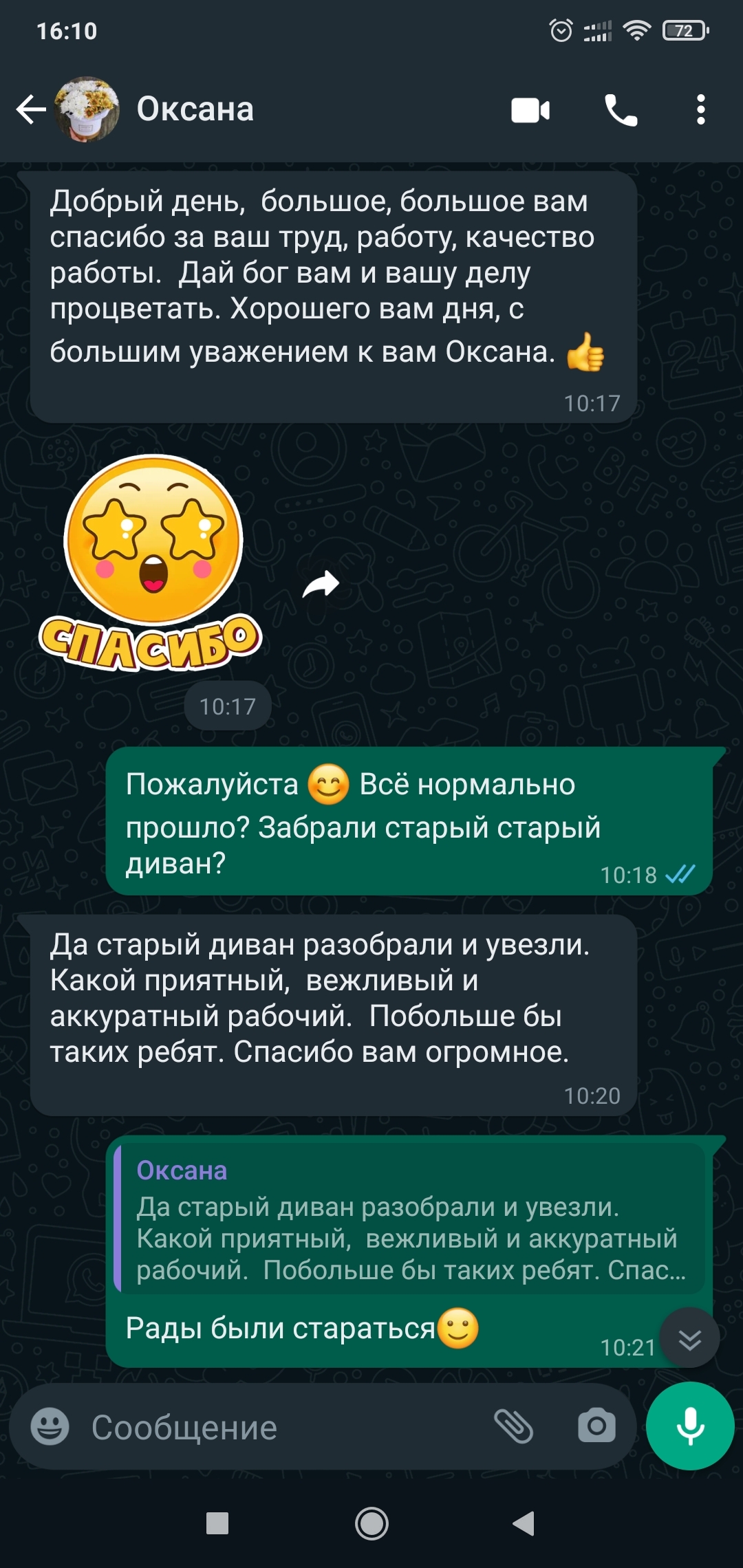
Task: Attach a file with the paperclip
Action: pos(514,1426)
